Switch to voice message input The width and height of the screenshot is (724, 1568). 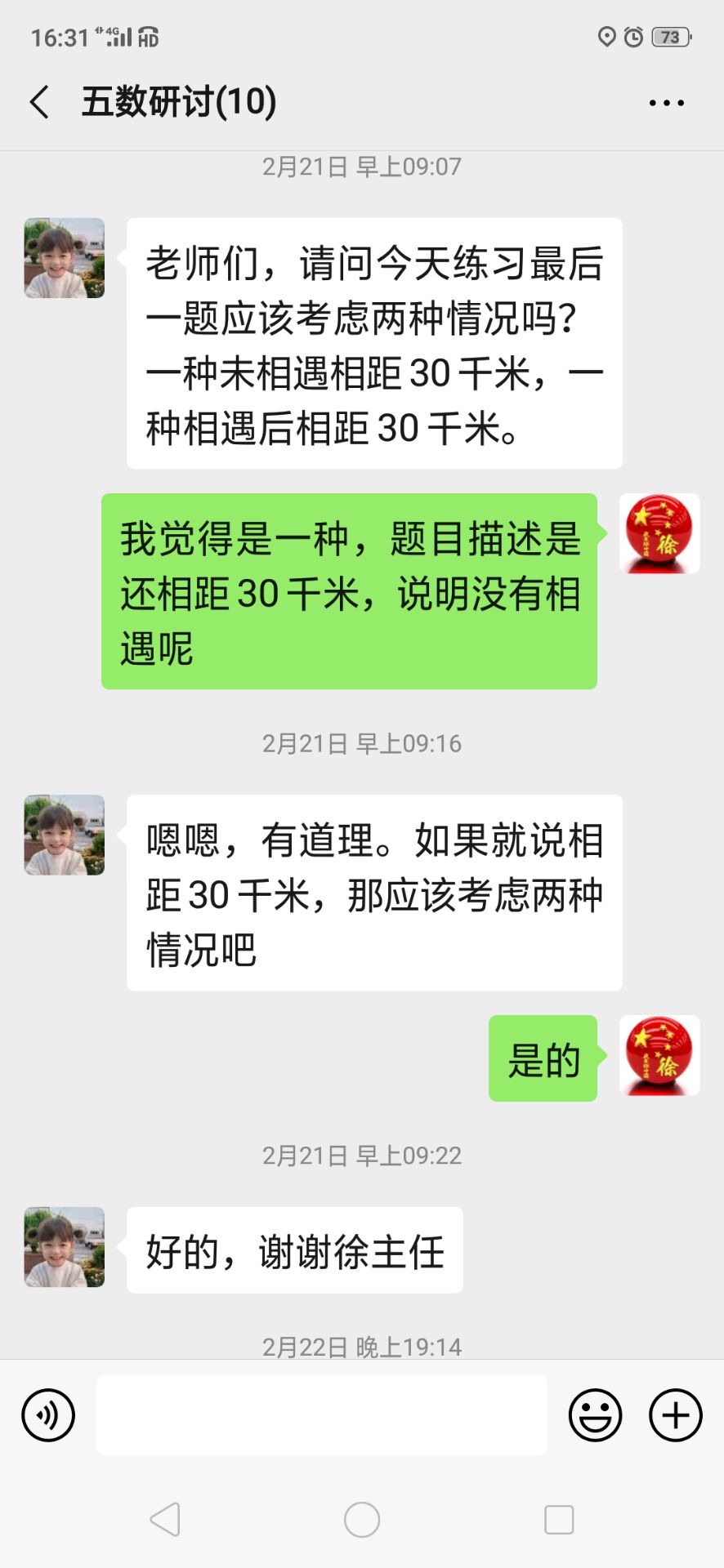tap(48, 1415)
